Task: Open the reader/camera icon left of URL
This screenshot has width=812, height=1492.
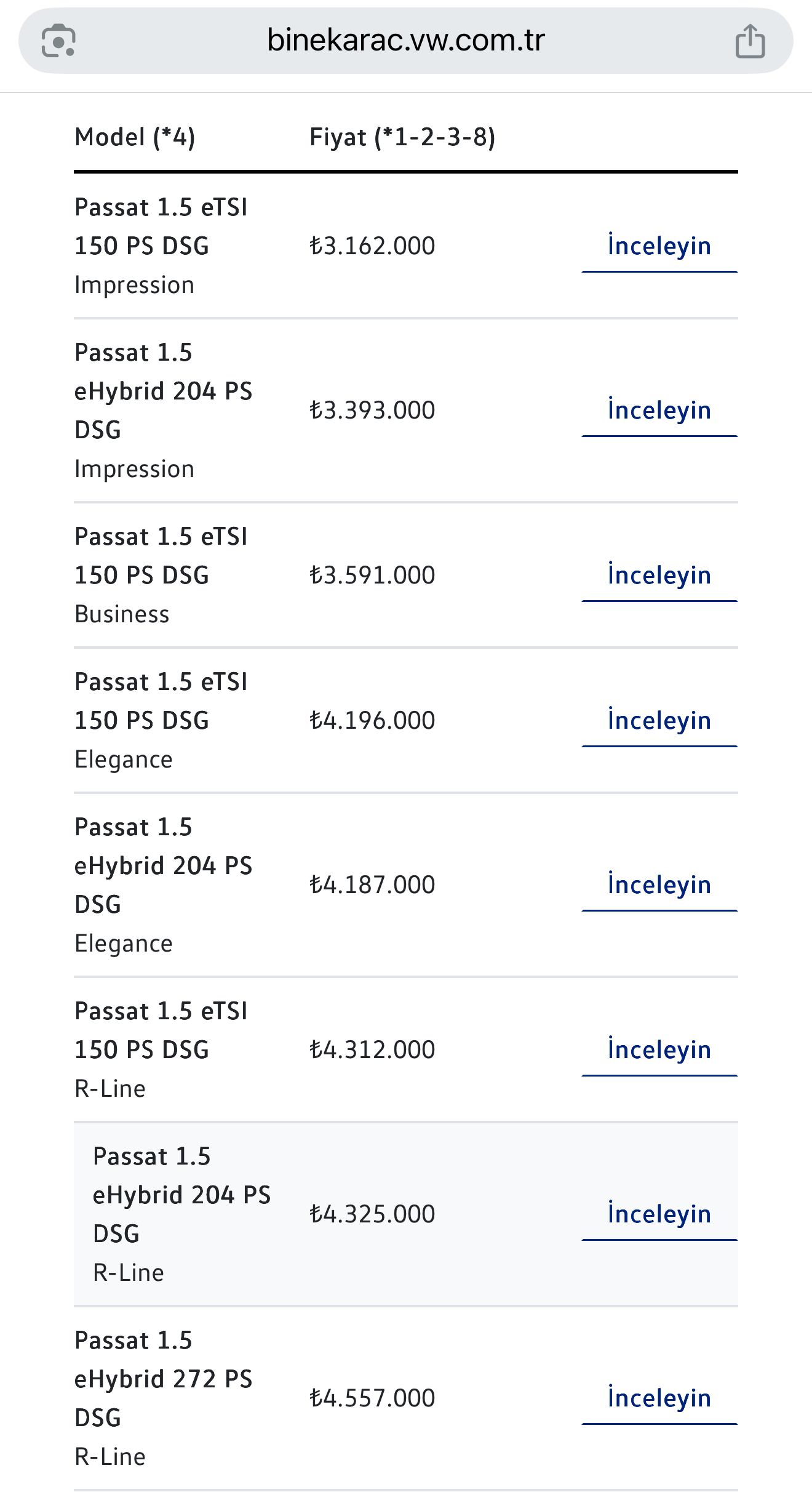Action: [x=58, y=41]
